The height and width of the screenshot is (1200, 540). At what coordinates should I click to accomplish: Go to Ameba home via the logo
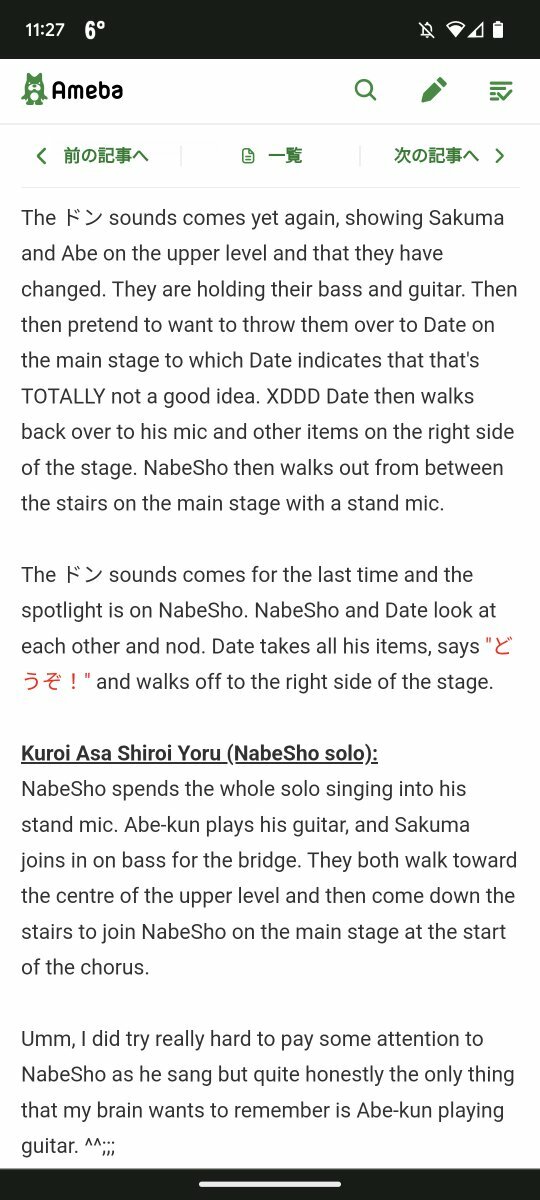pos(72,90)
